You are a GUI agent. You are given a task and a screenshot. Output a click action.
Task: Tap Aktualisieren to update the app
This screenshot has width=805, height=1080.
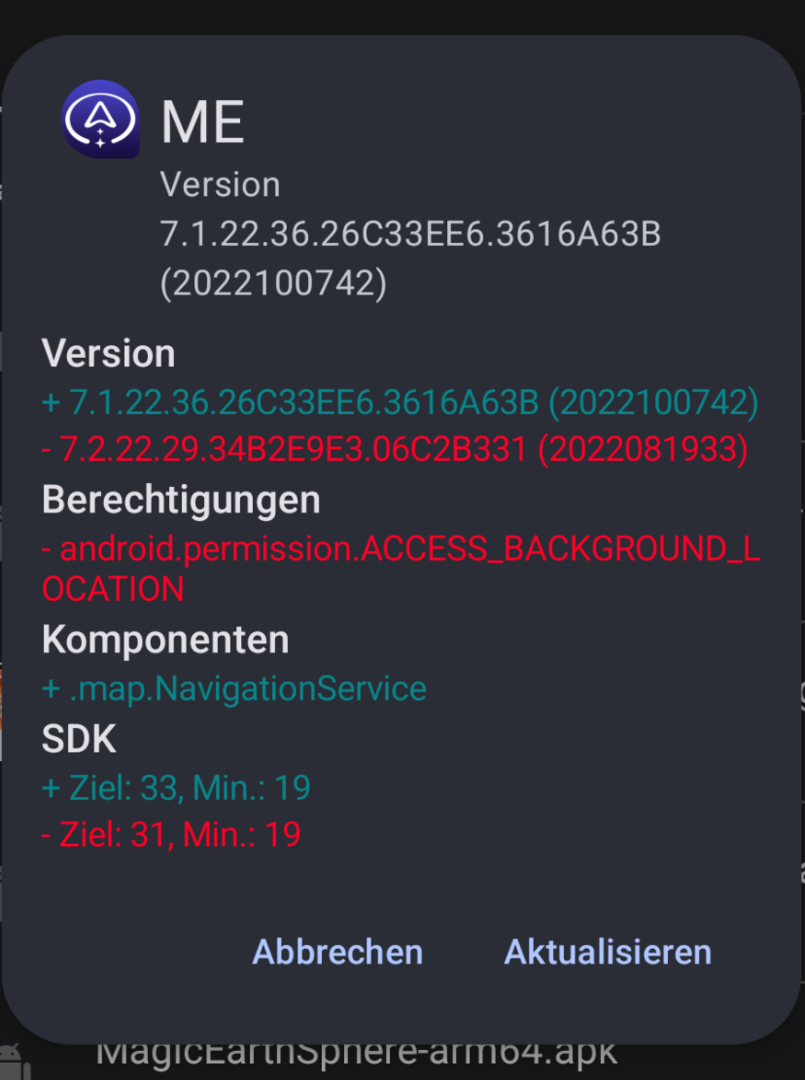[607, 951]
